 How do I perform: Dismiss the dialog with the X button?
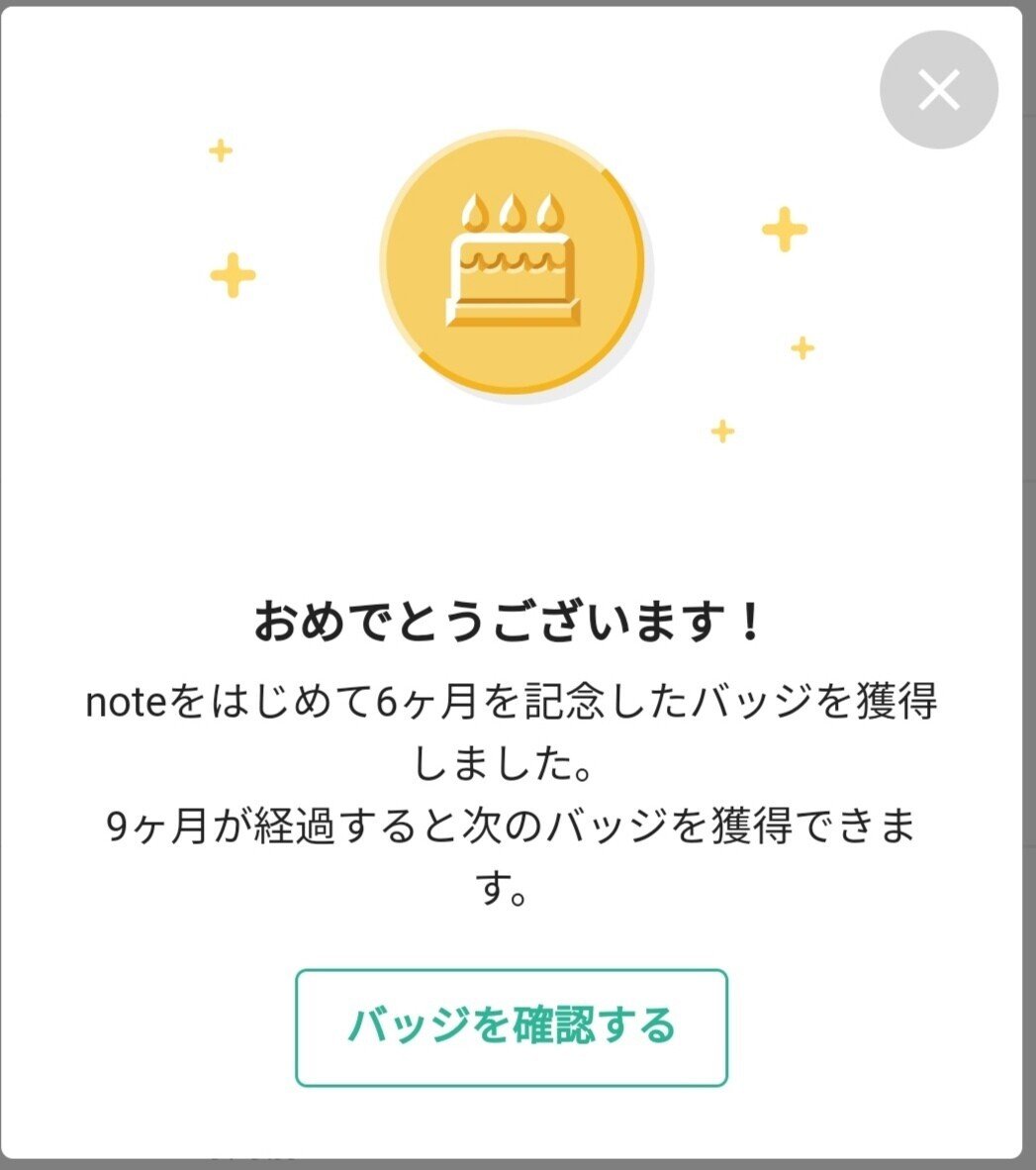(x=937, y=89)
